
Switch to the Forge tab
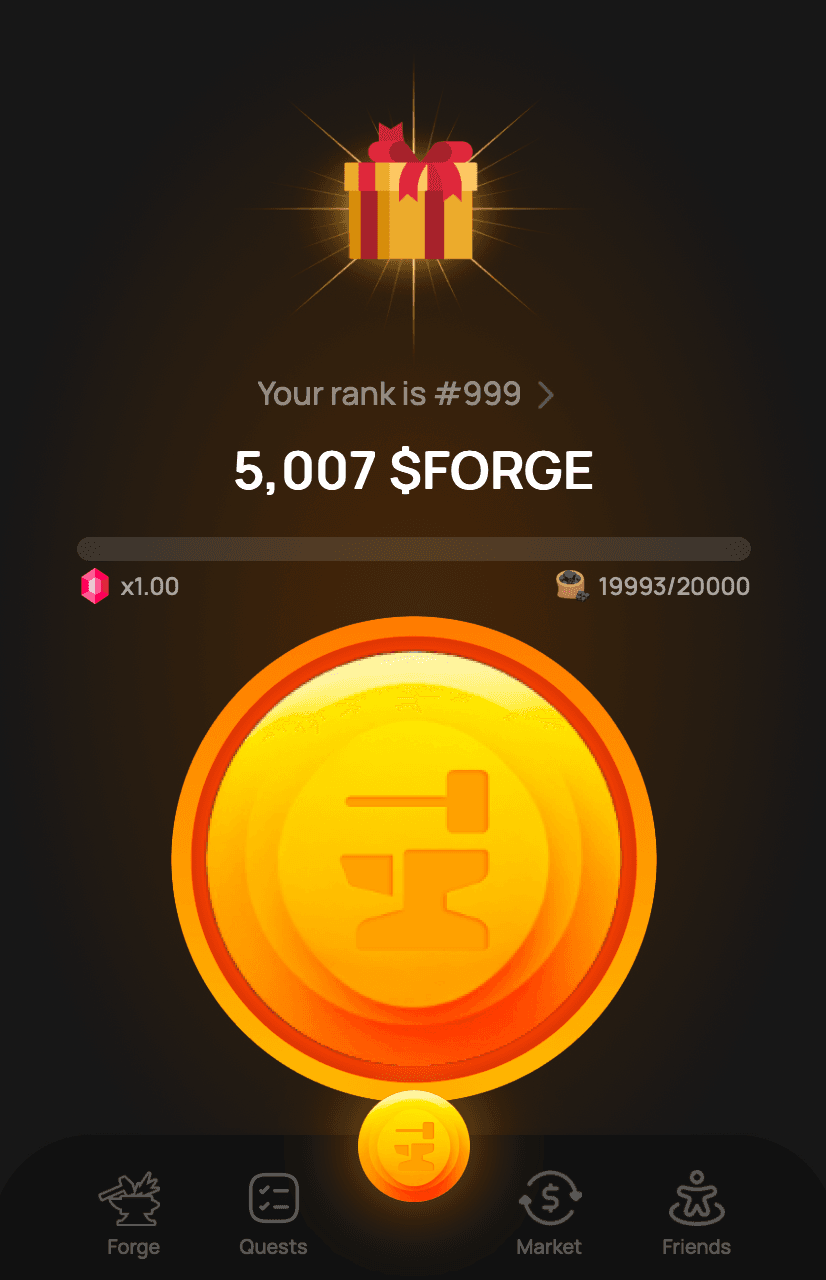tap(133, 1213)
